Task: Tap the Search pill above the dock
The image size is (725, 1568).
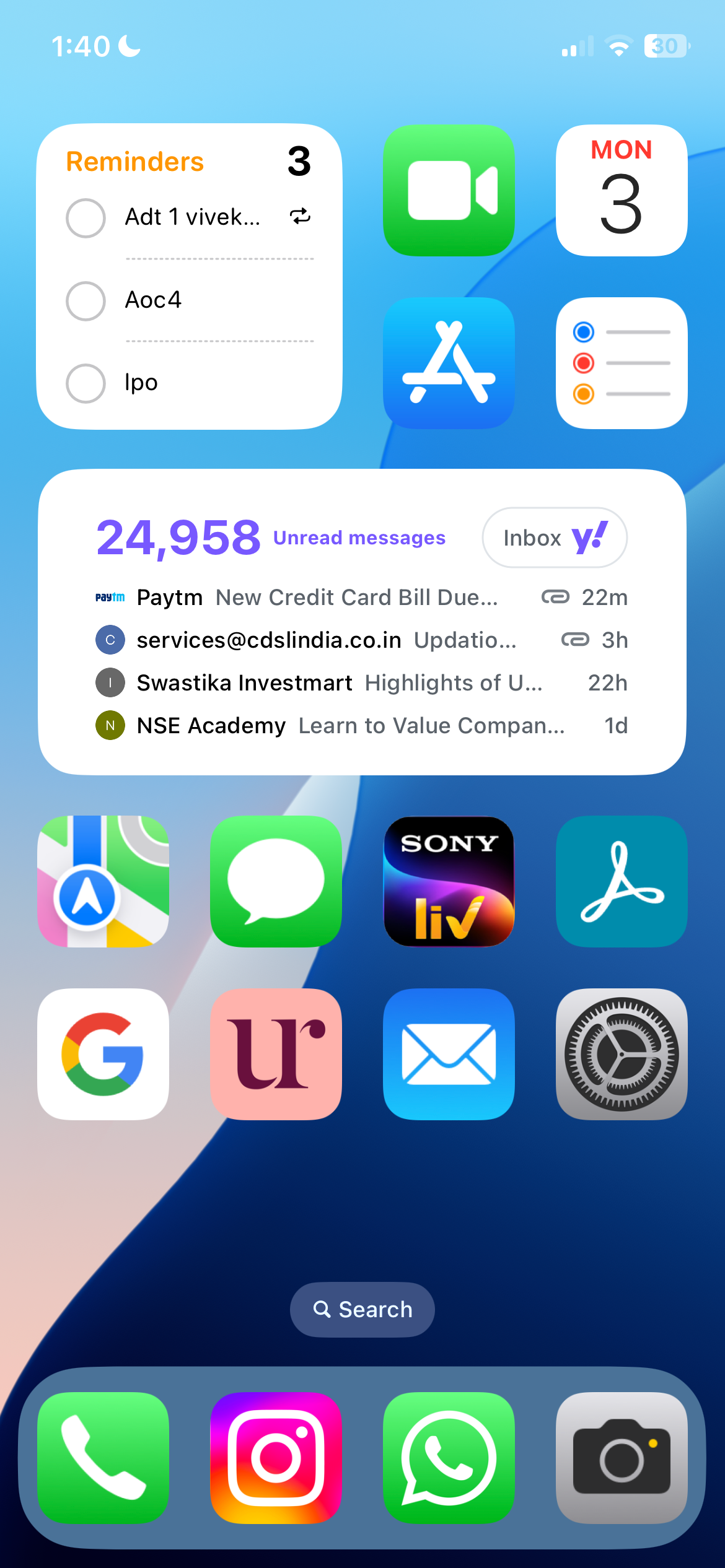Action: [x=362, y=1309]
